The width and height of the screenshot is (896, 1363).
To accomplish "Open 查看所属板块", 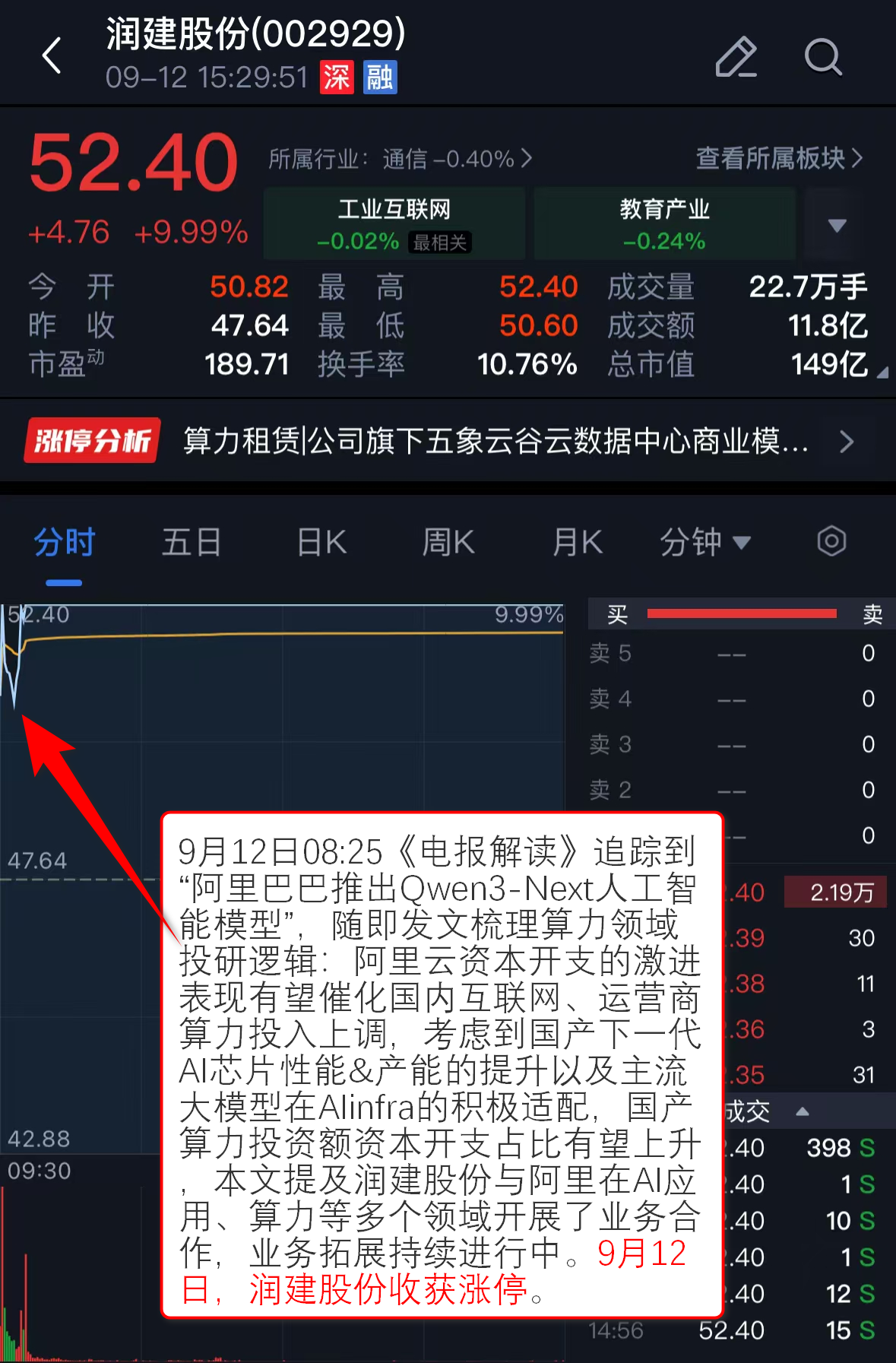I will pos(779,158).
